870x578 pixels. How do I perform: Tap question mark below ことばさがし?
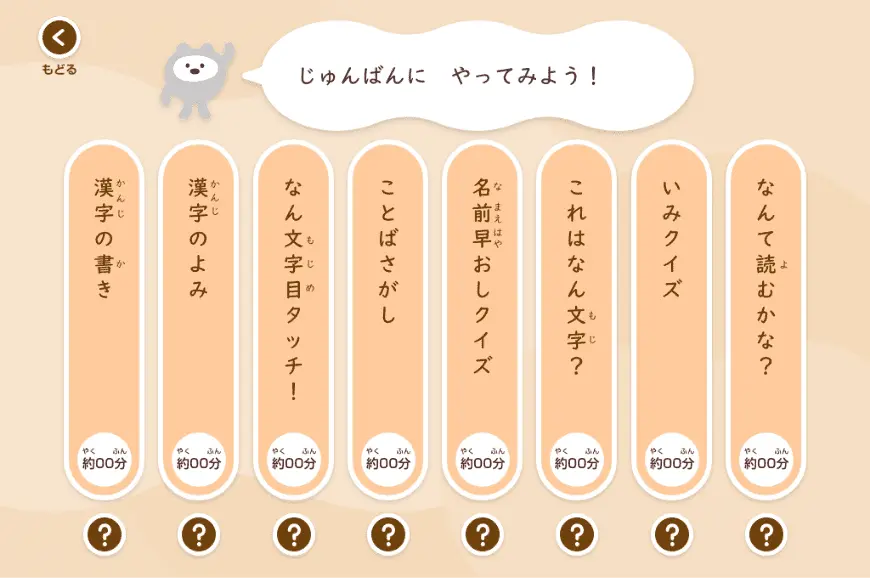point(388,534)
